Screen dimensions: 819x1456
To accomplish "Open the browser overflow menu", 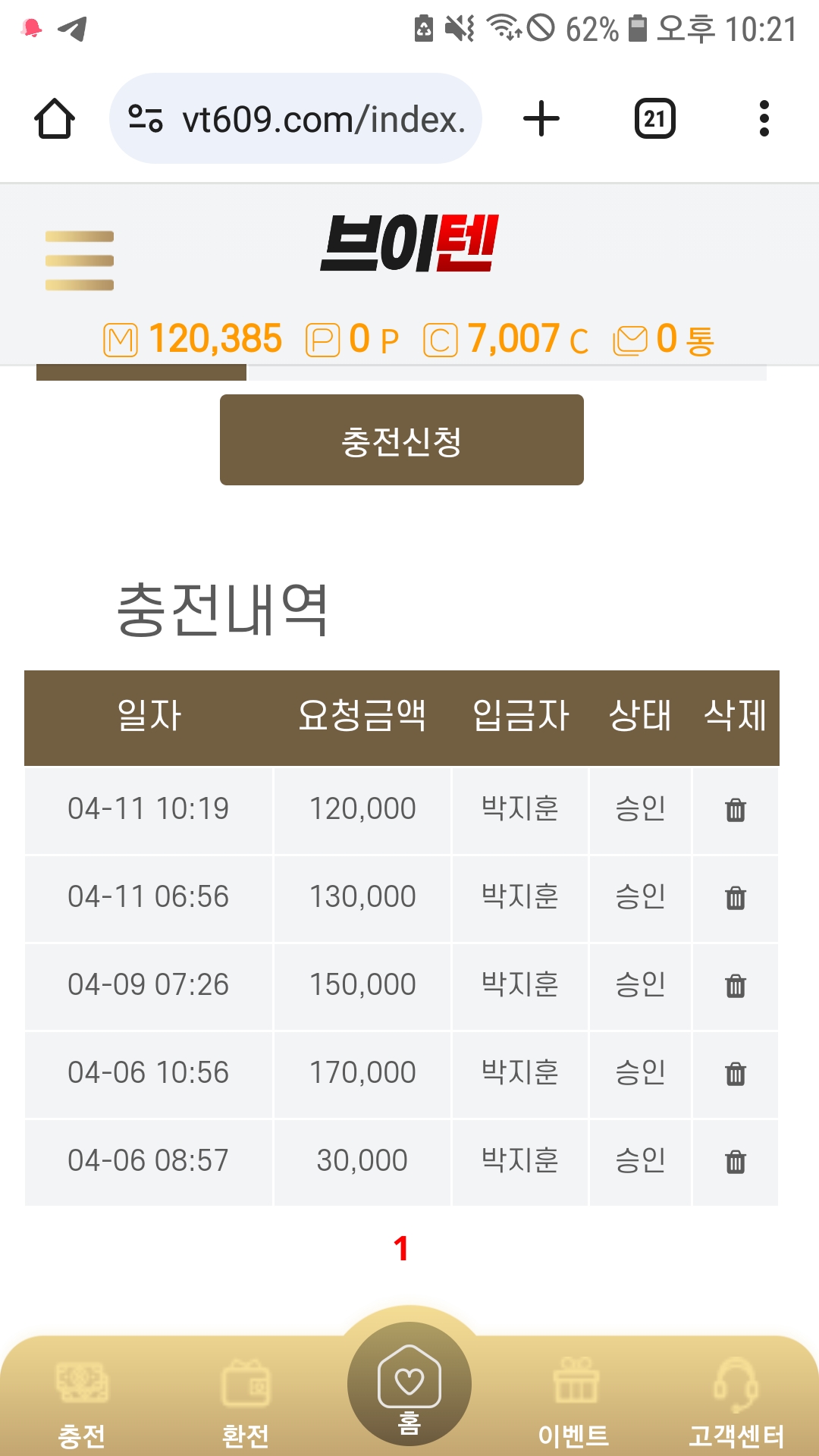I will [764, 119].
